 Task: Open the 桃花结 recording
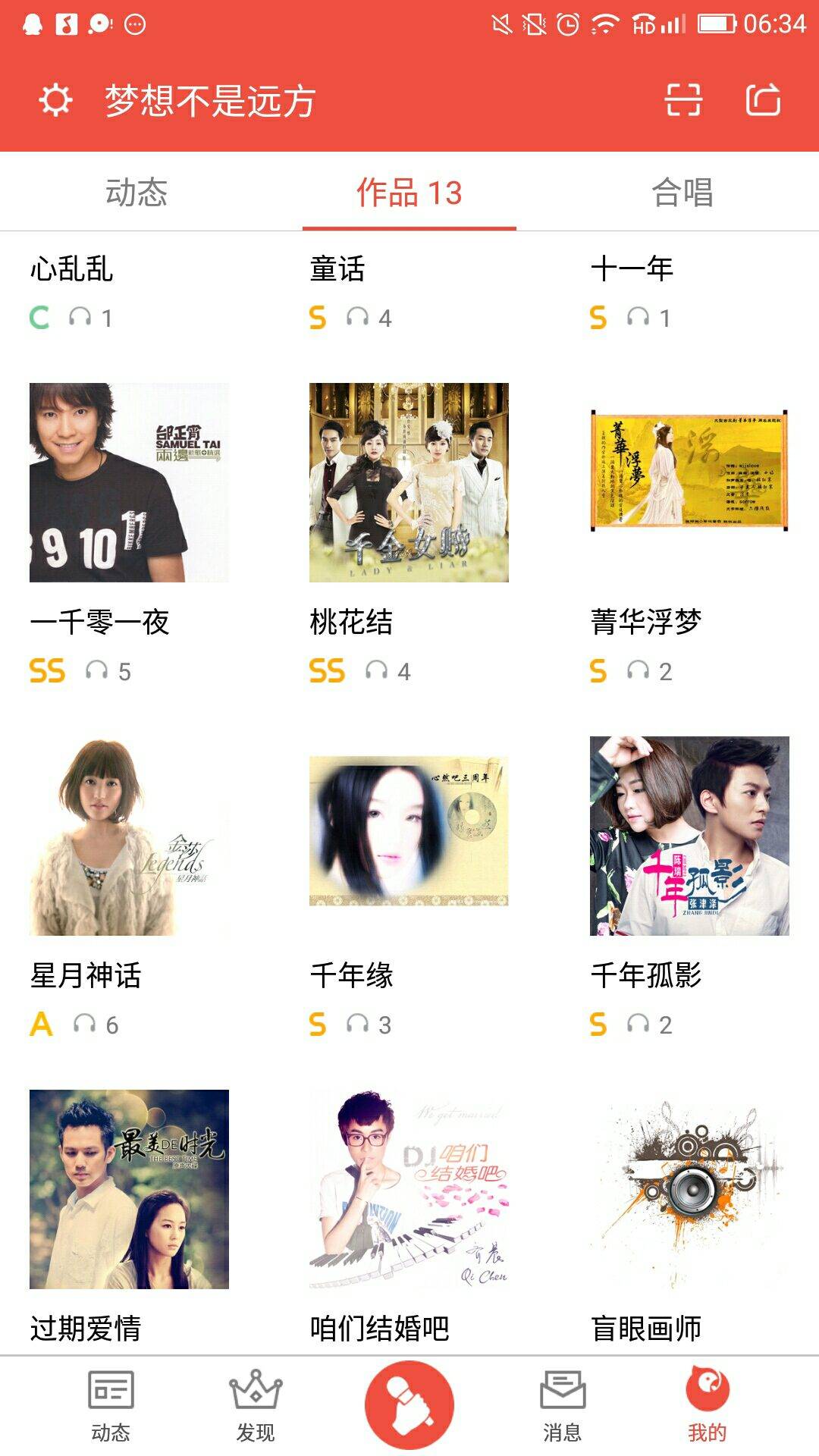[x=409, y=482]
